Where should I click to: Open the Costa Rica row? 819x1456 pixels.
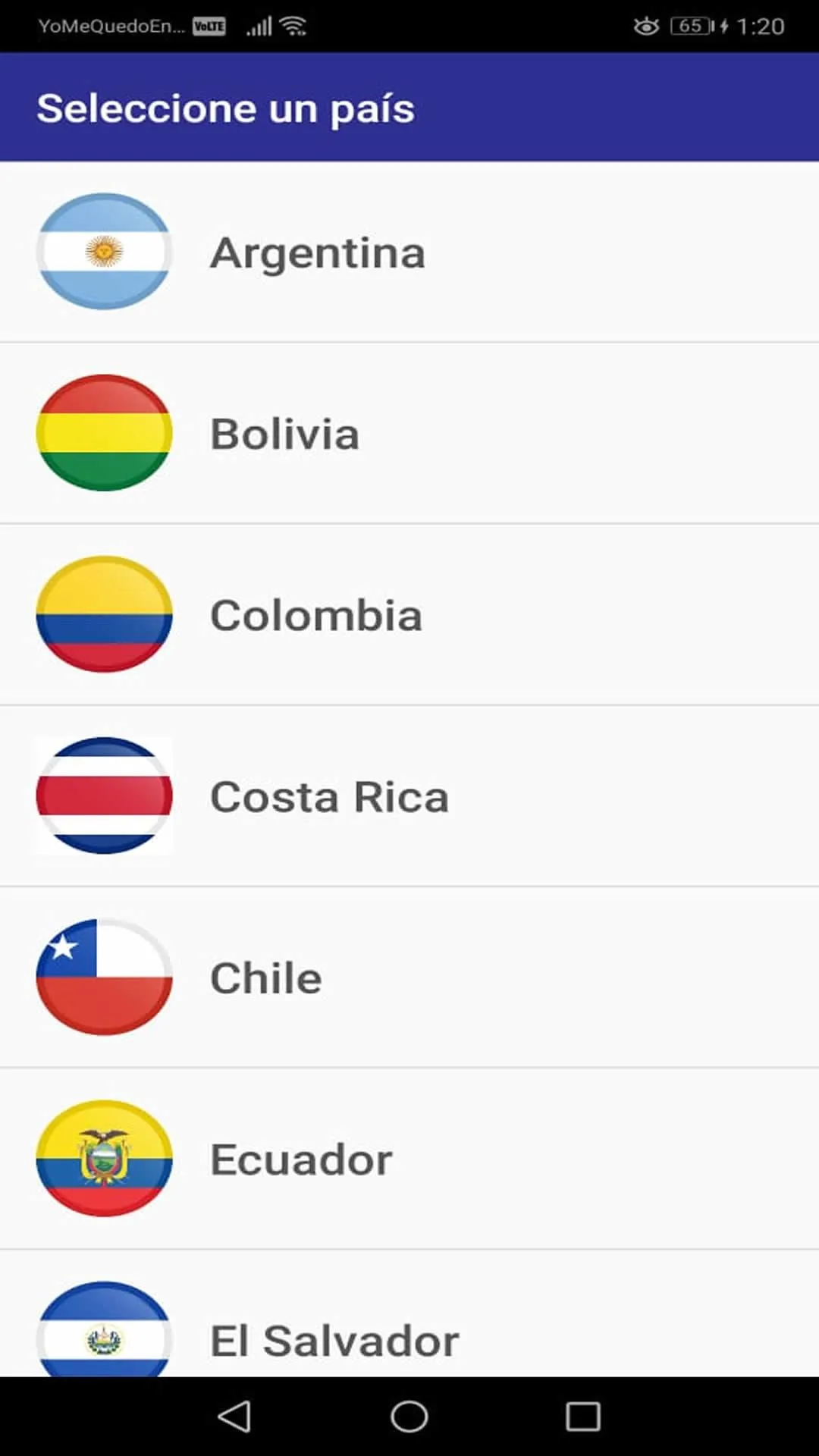(409, 795)
